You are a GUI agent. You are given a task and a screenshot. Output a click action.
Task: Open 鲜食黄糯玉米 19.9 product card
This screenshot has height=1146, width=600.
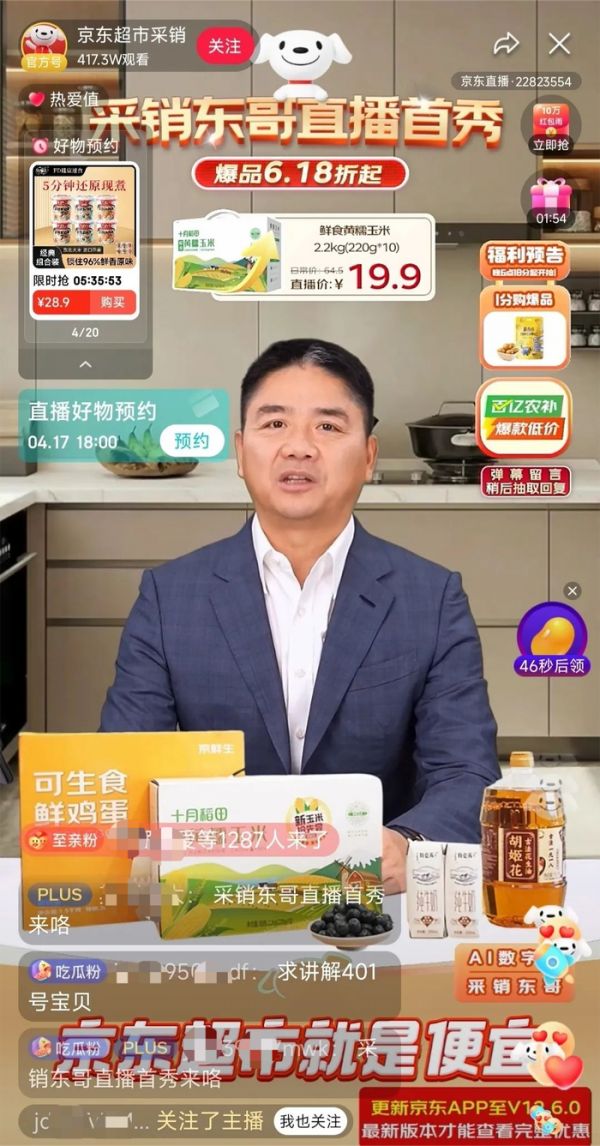click(x=305, y=256)
